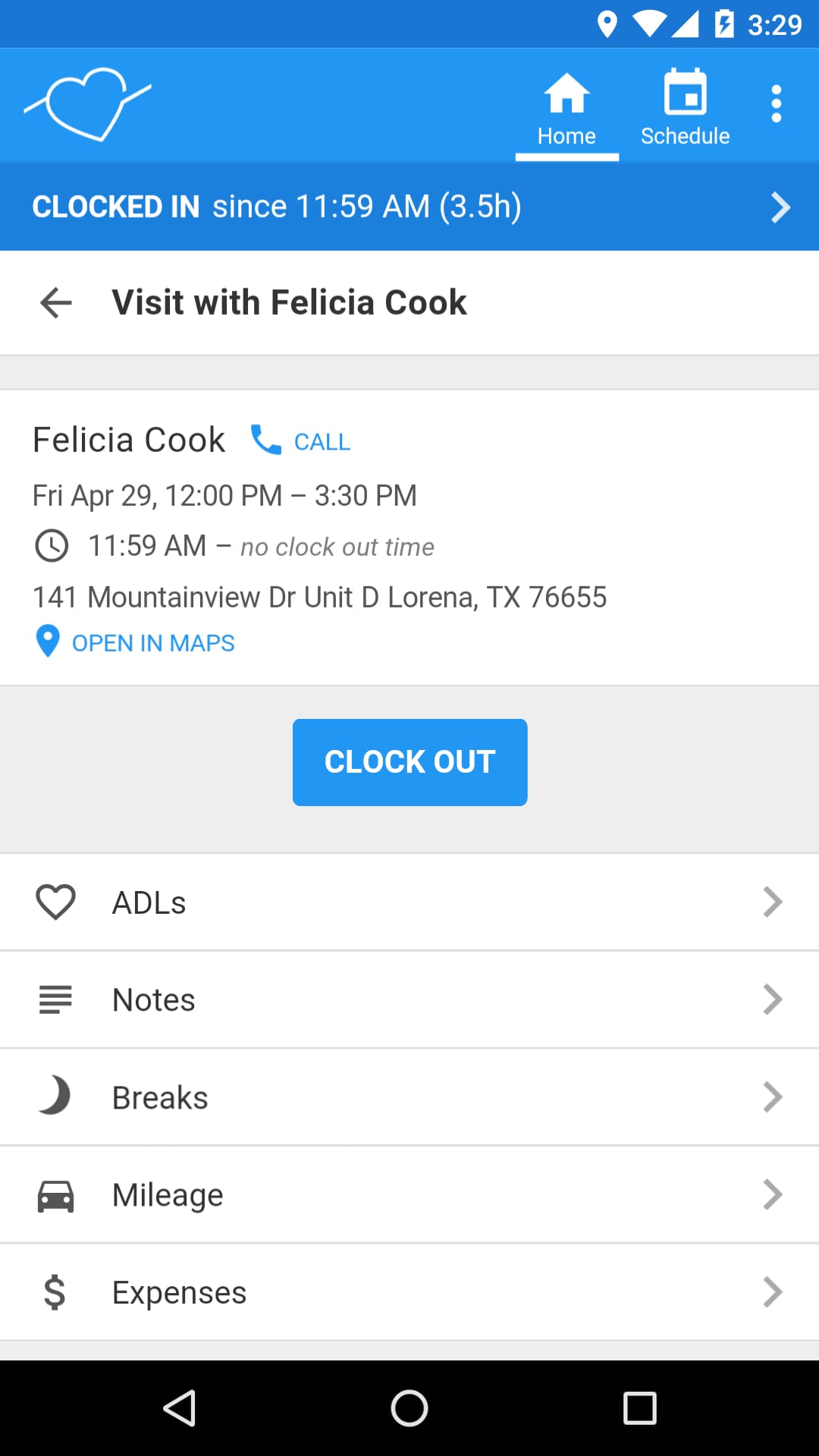Click the map pin icon before OPEN IN MAPS
This screenshot has height=1456, width=819.
tap(47, 642)
